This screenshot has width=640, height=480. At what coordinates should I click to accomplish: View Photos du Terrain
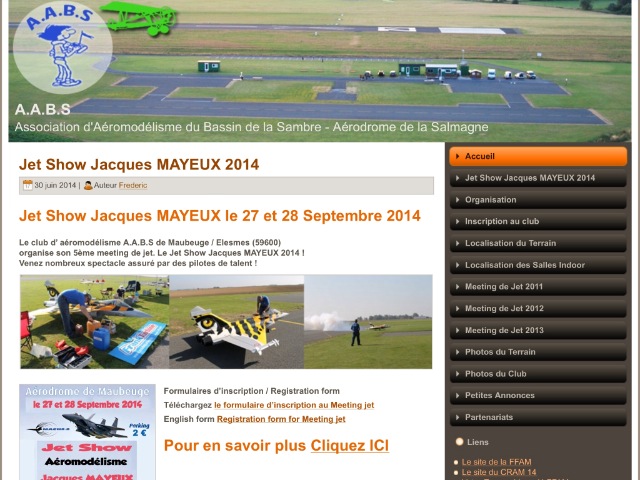click(500, 352)
